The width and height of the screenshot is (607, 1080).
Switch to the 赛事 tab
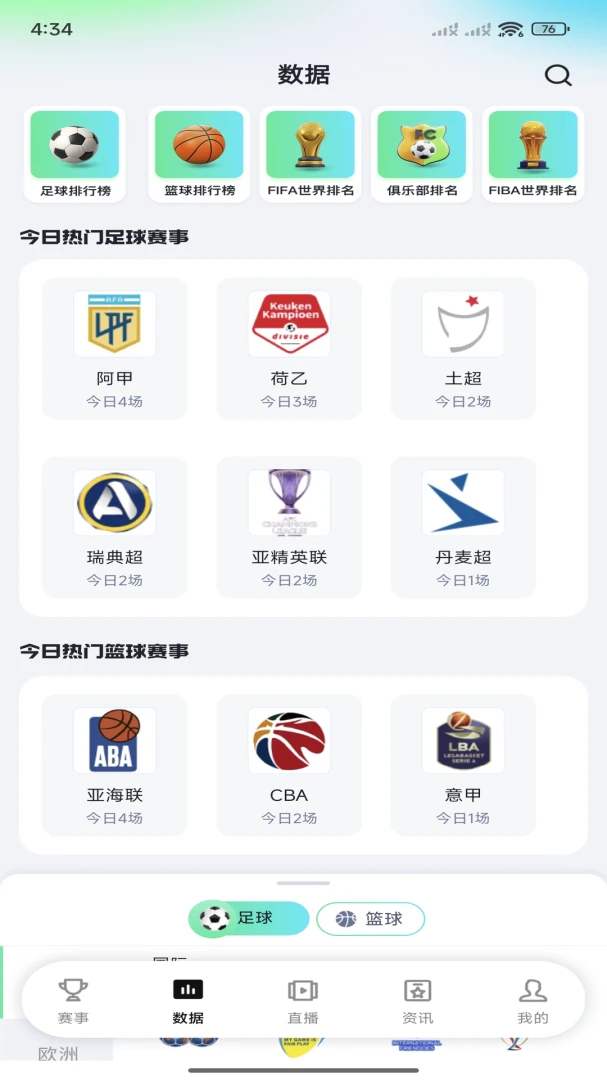tap(73, 1001)
